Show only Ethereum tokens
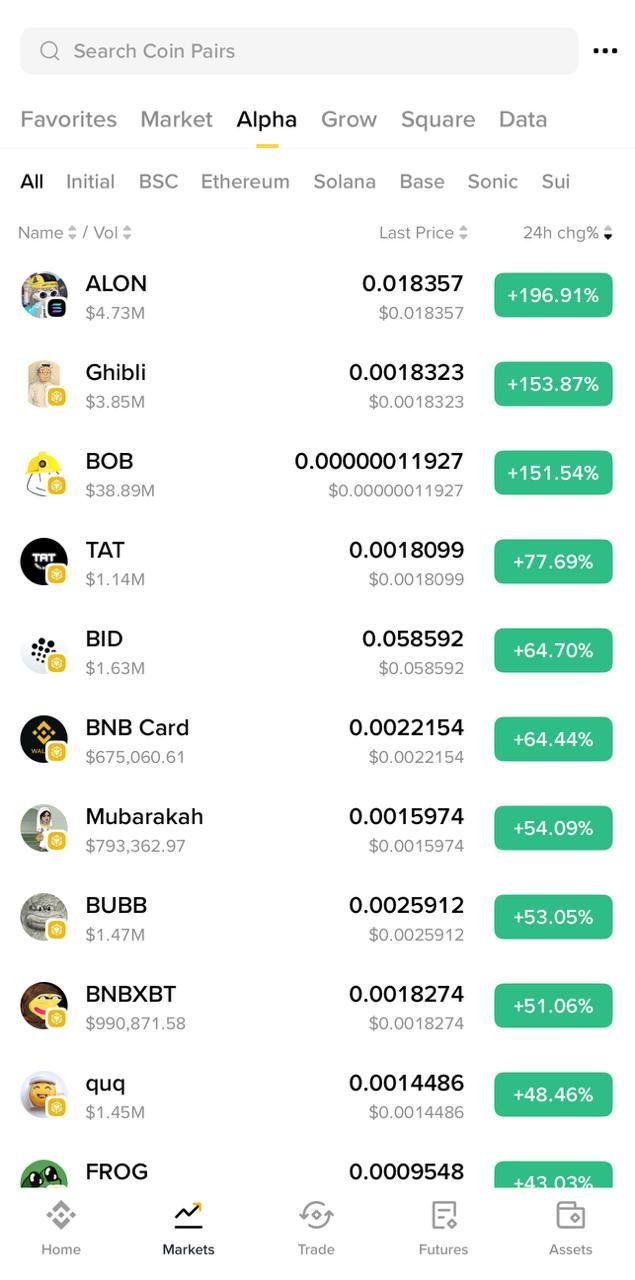The height and width of the screenshot is (1280, 635). 245,182
